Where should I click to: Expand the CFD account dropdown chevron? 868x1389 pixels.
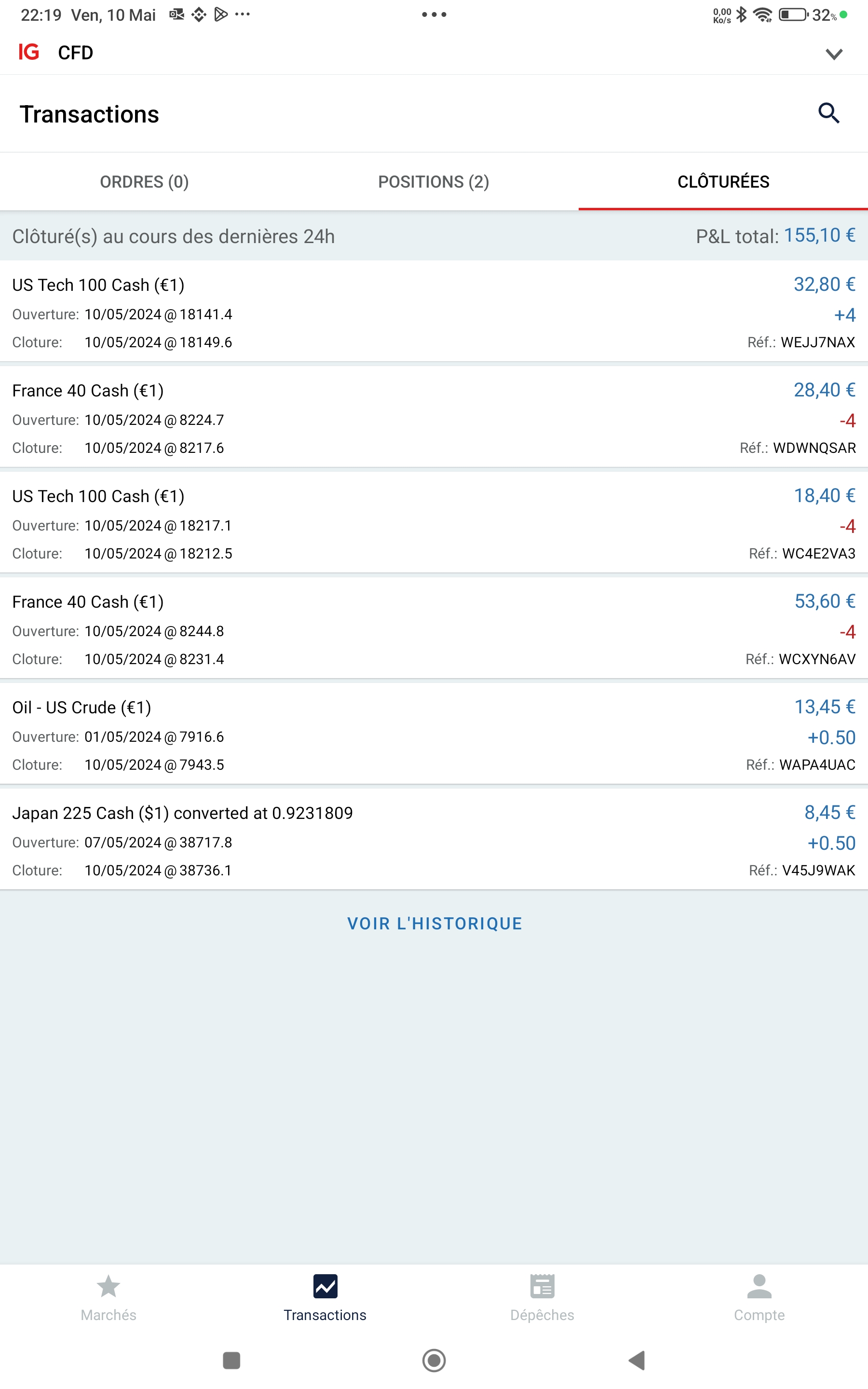point(834,54)
